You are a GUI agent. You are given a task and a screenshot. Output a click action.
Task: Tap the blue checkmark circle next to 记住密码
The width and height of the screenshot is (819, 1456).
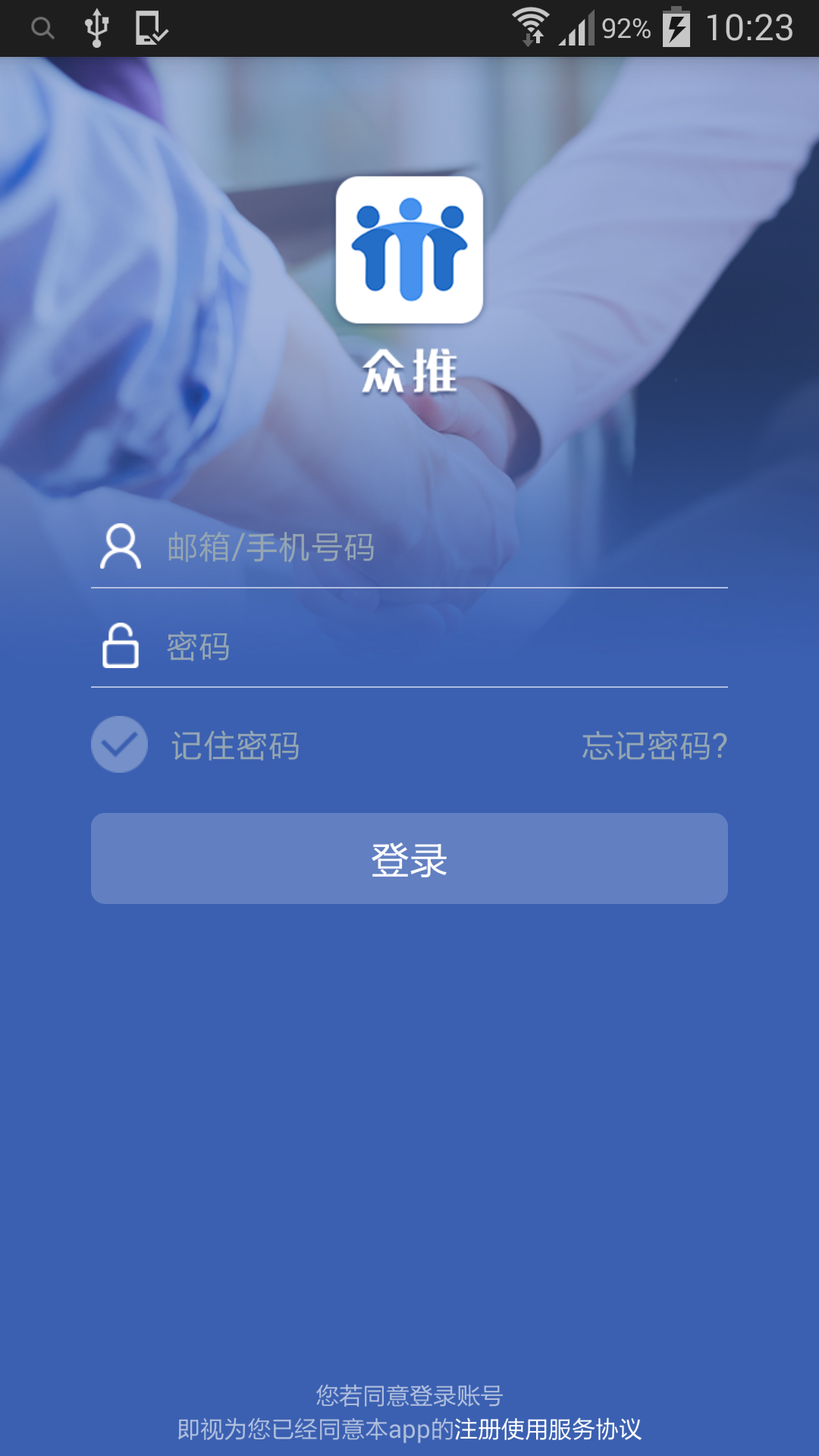click(119, 745)
